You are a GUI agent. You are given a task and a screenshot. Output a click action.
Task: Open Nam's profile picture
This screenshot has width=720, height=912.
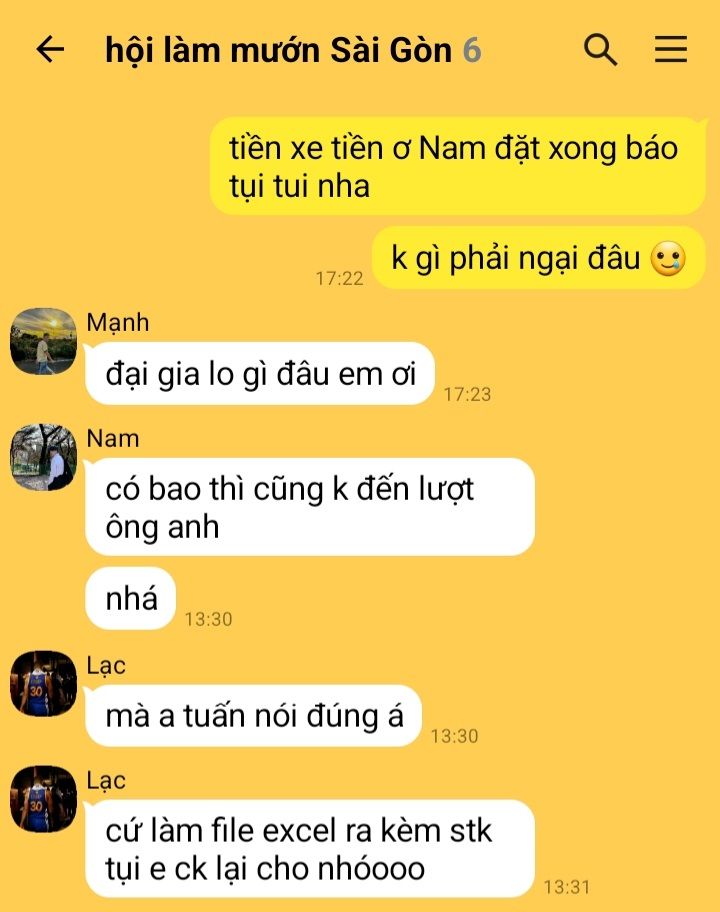click(x=43, y=457)
